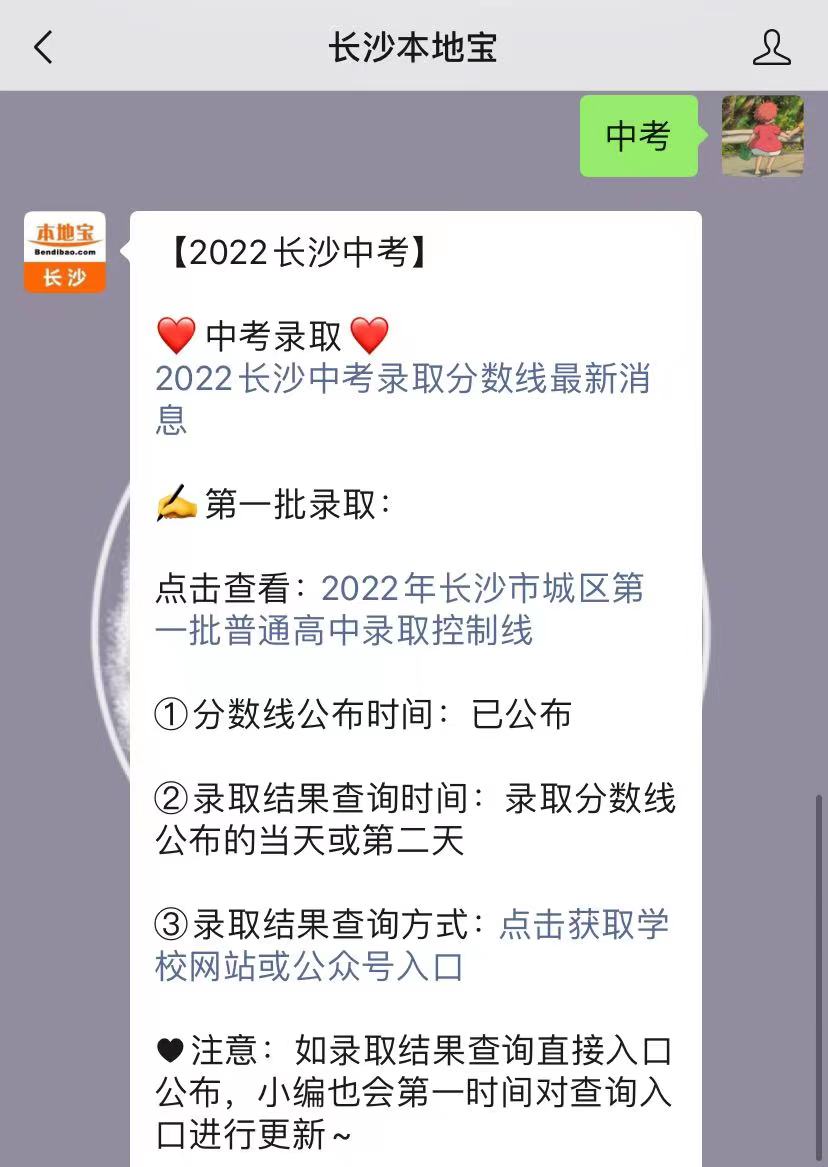
Task: Go back from 长沙本地宝 chat
Action: (x=43, y=47)
